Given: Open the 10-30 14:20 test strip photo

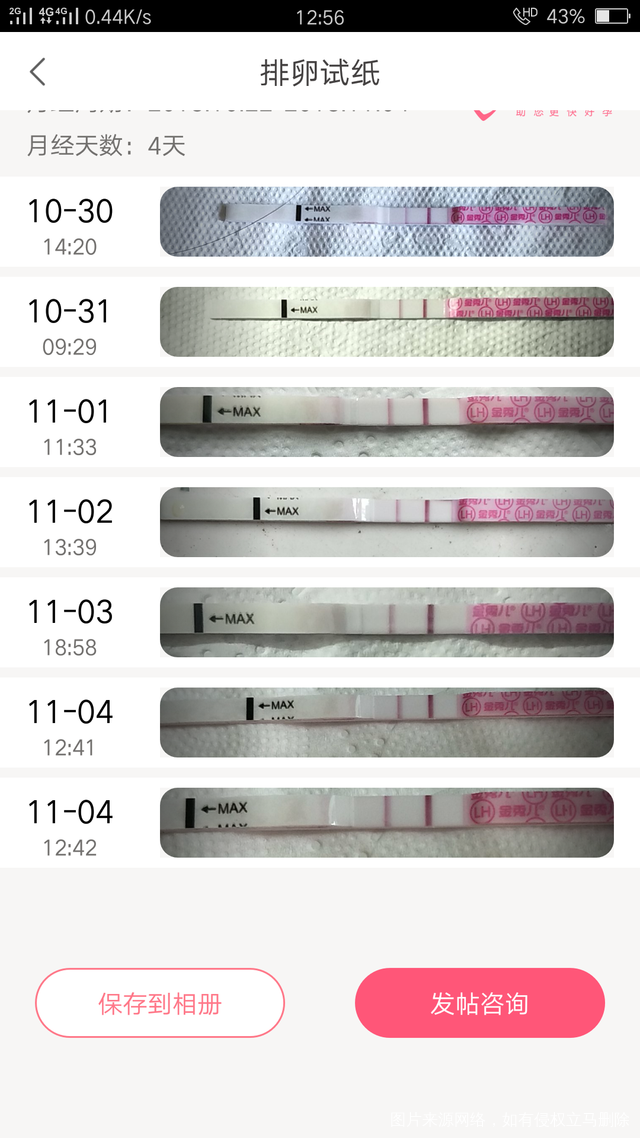Looking at the screenshot, I should (386, 221).
